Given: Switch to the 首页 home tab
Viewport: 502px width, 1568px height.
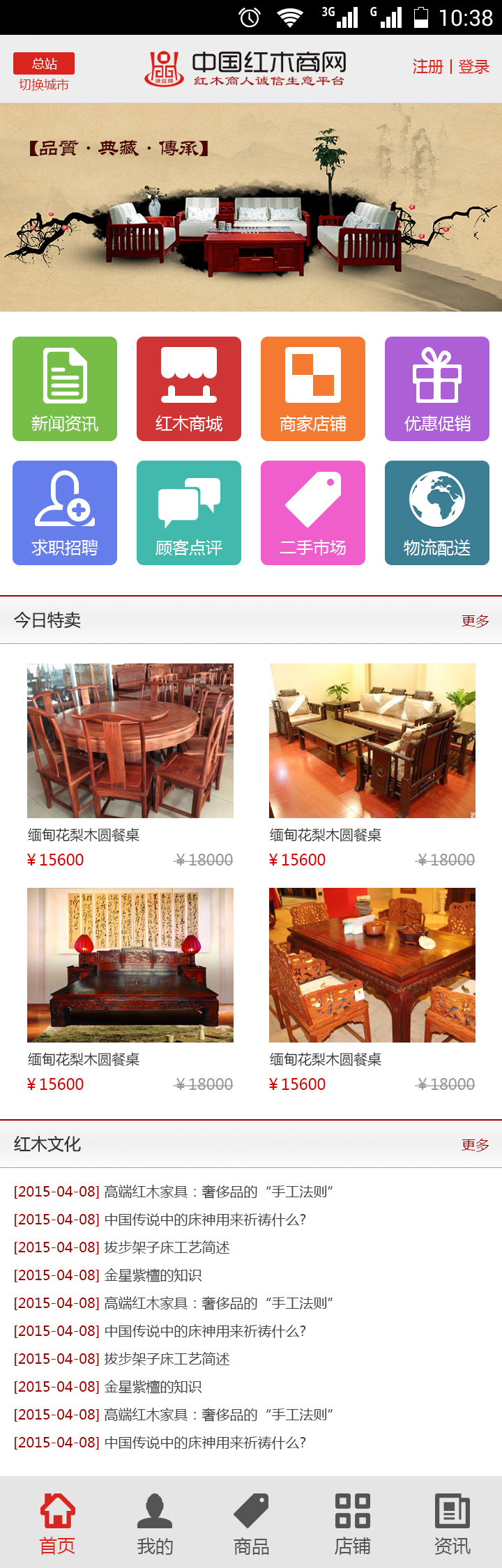Looking at the screenshot, I should click(x=57, y=1523).
